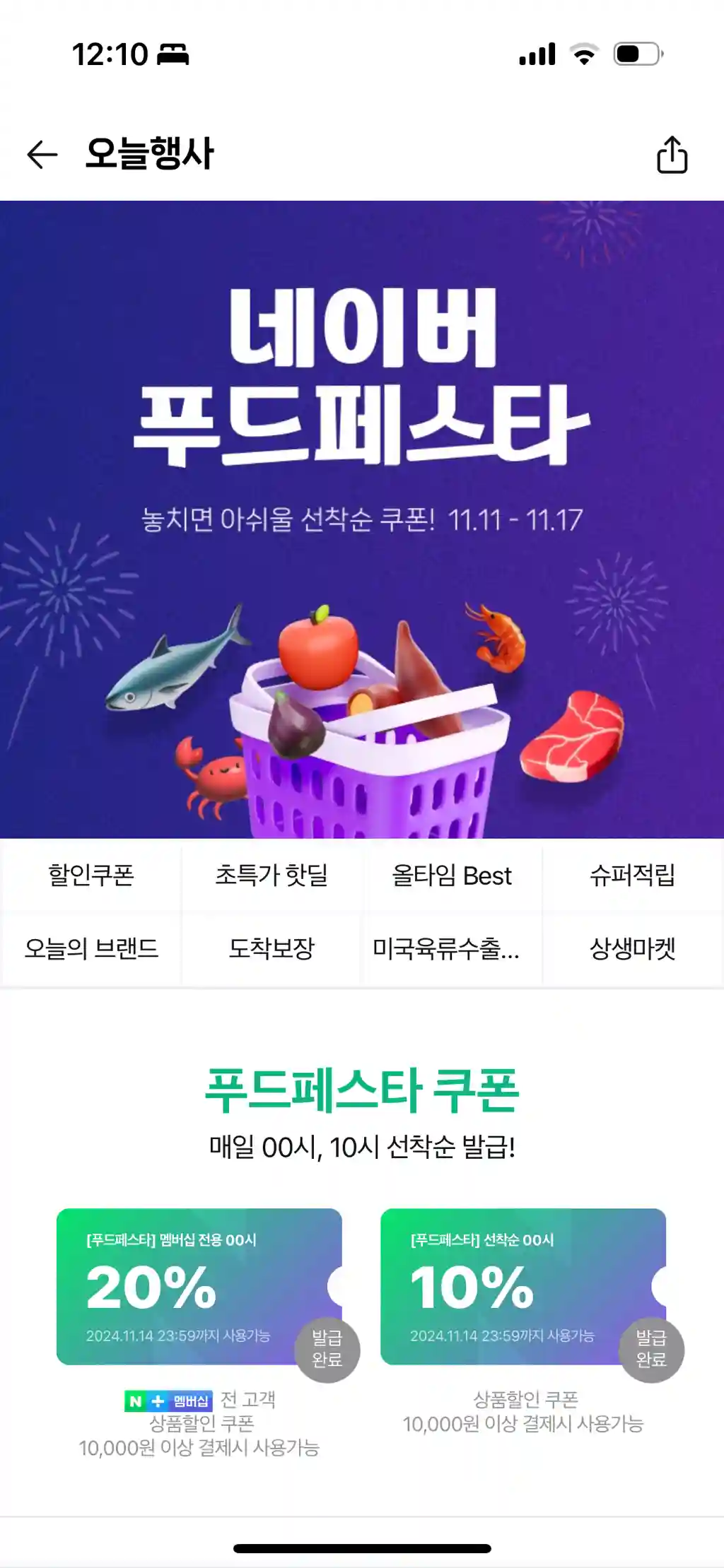The width and height of the screenshot is (724, 1568).
Task: Switch to 올타임 Best
Action: click(x=452, y=876)
